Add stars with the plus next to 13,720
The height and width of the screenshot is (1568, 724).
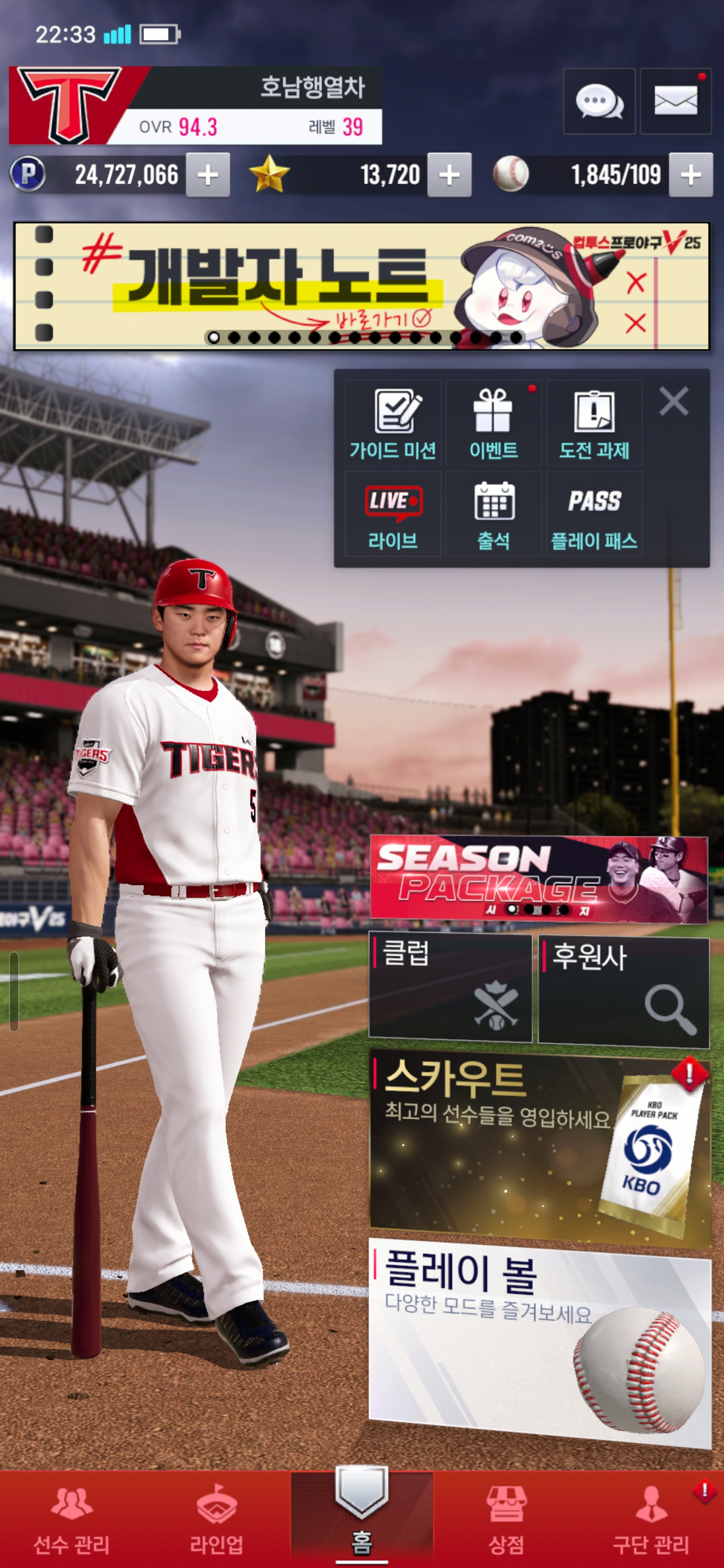coord(449,175)
